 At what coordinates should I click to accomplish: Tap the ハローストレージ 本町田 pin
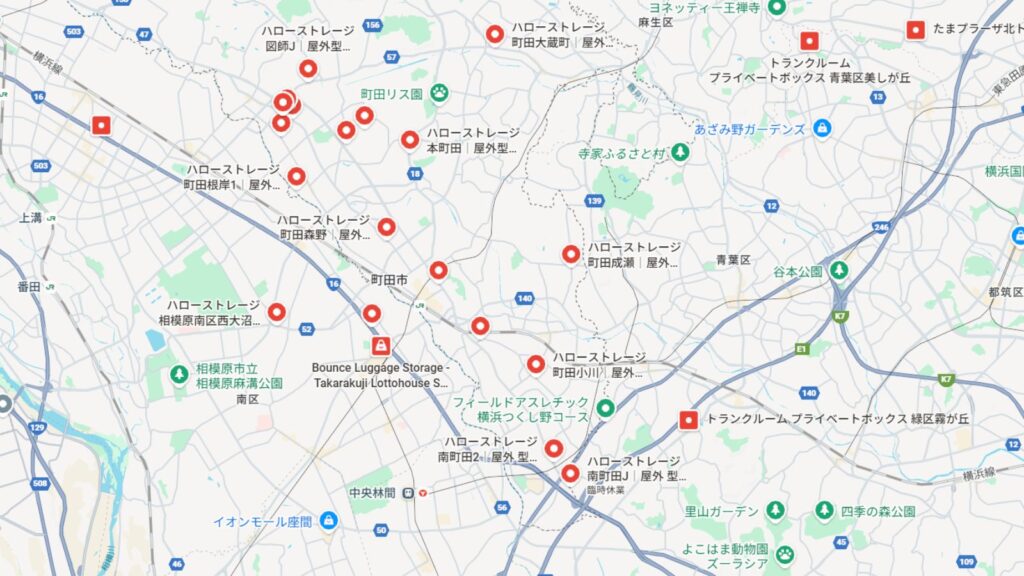coord(410,139)
